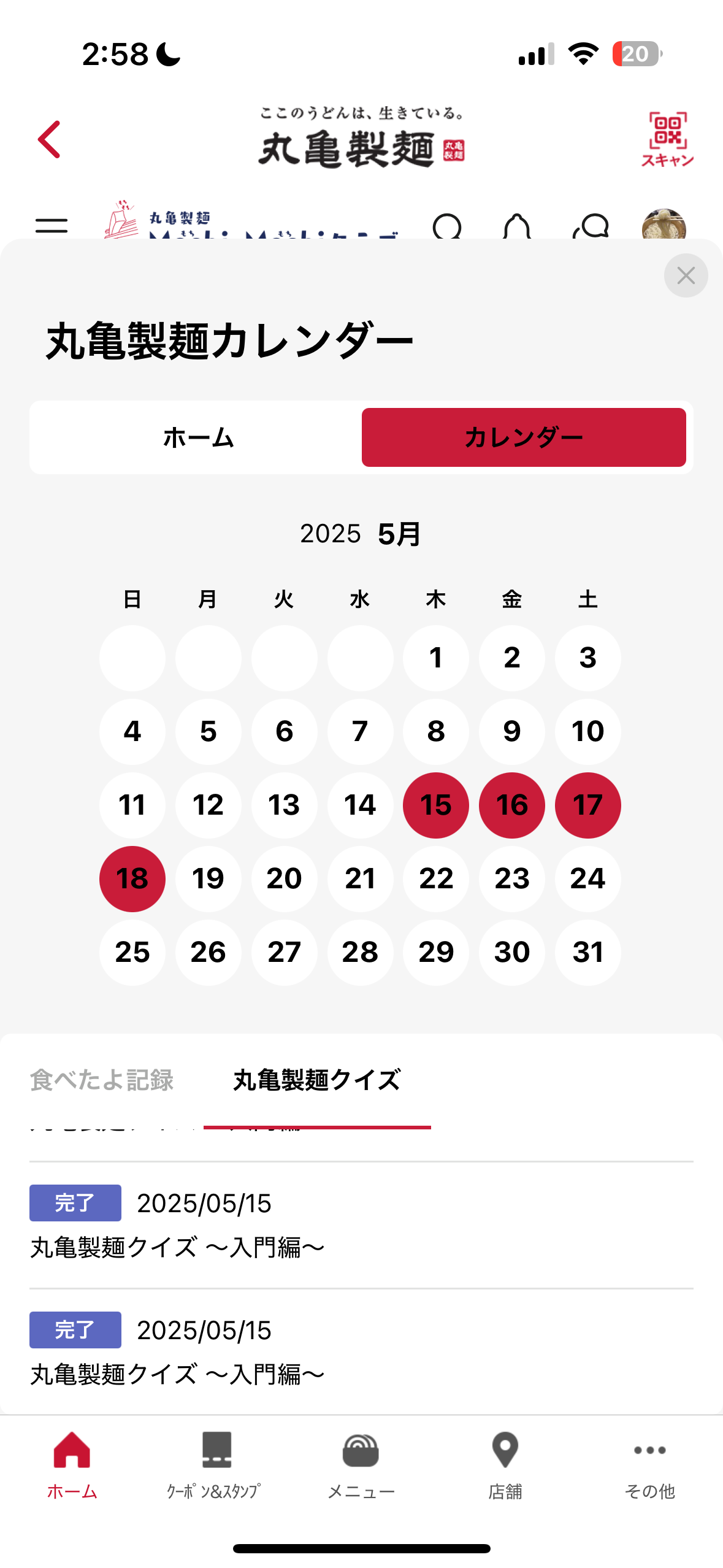Select May 1 on the calendar
The width and height of the screenshot is (723, 1568).
click(x=436, y=658)
